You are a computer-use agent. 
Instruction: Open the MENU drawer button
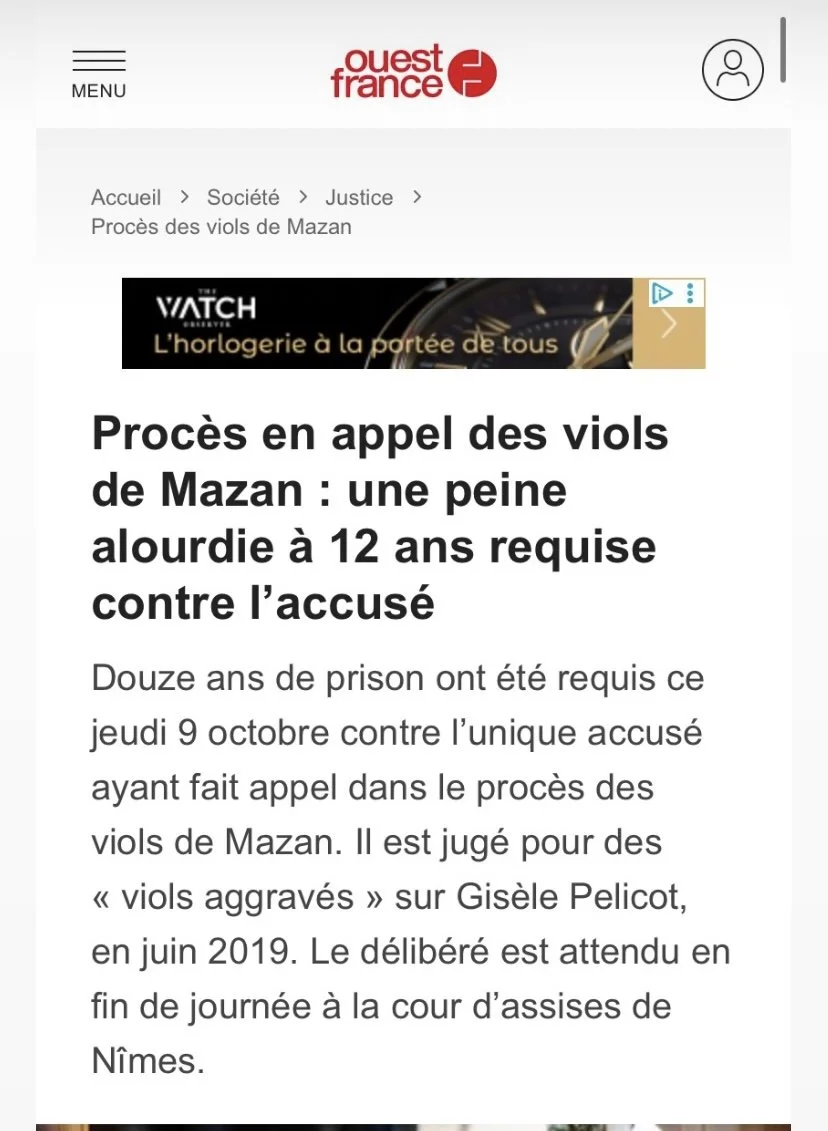[x=99, y=74]
